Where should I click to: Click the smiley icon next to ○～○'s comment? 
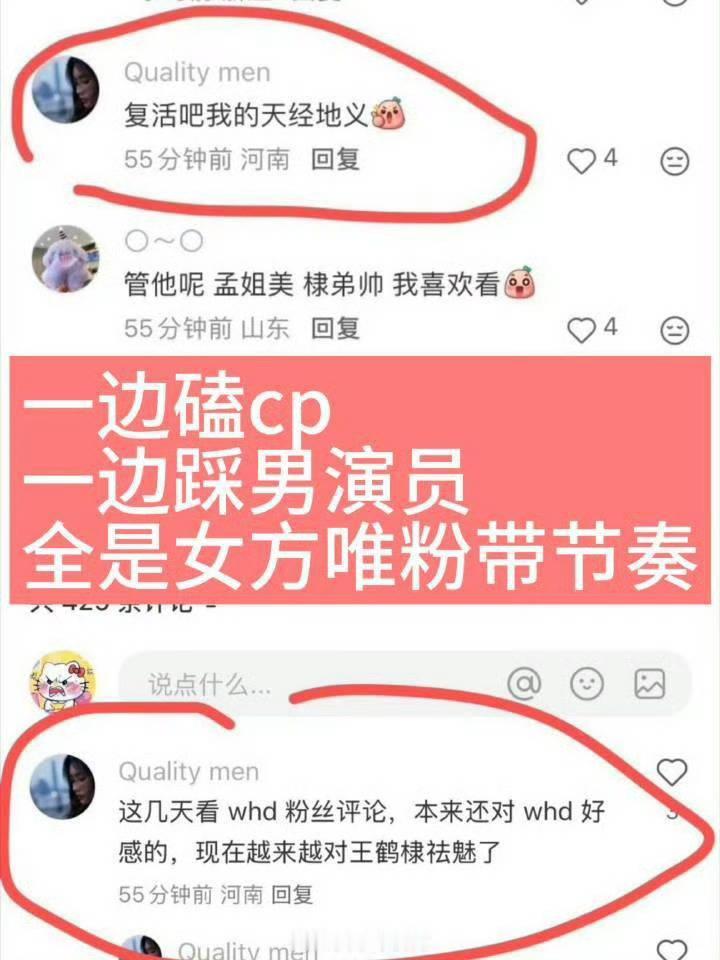[676, 327]
